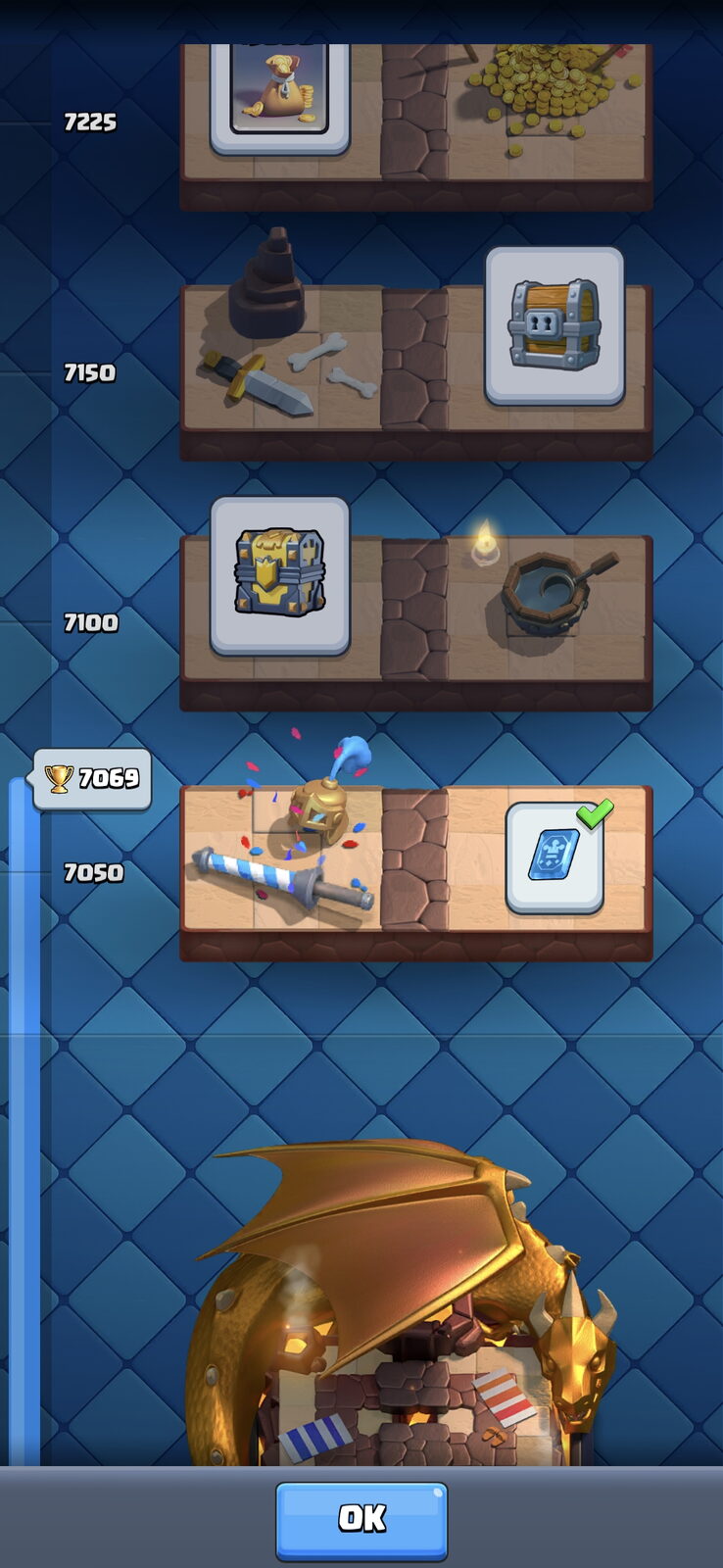View the wooden chest reward at 7150

coord(554,325)
